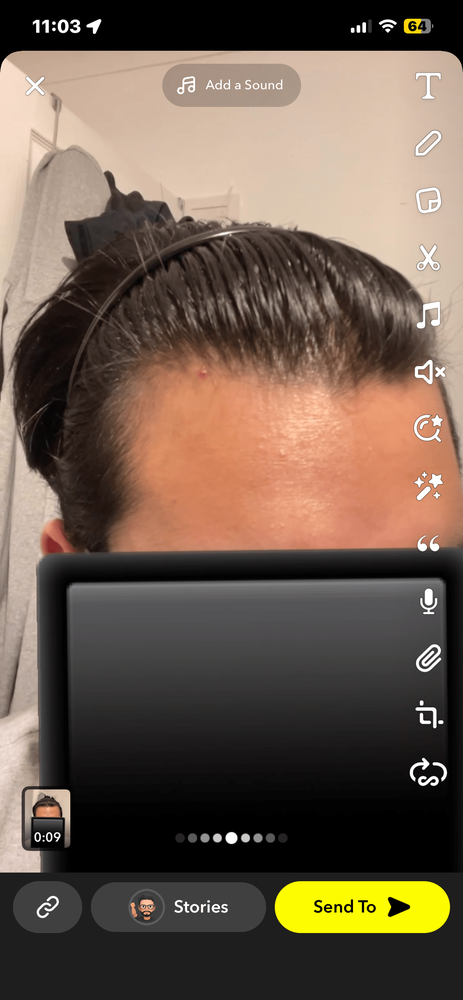The height and width of the screenshot is (1000, 463).
Task: Open the lens search magnifier tool
Action: [428, 429]
